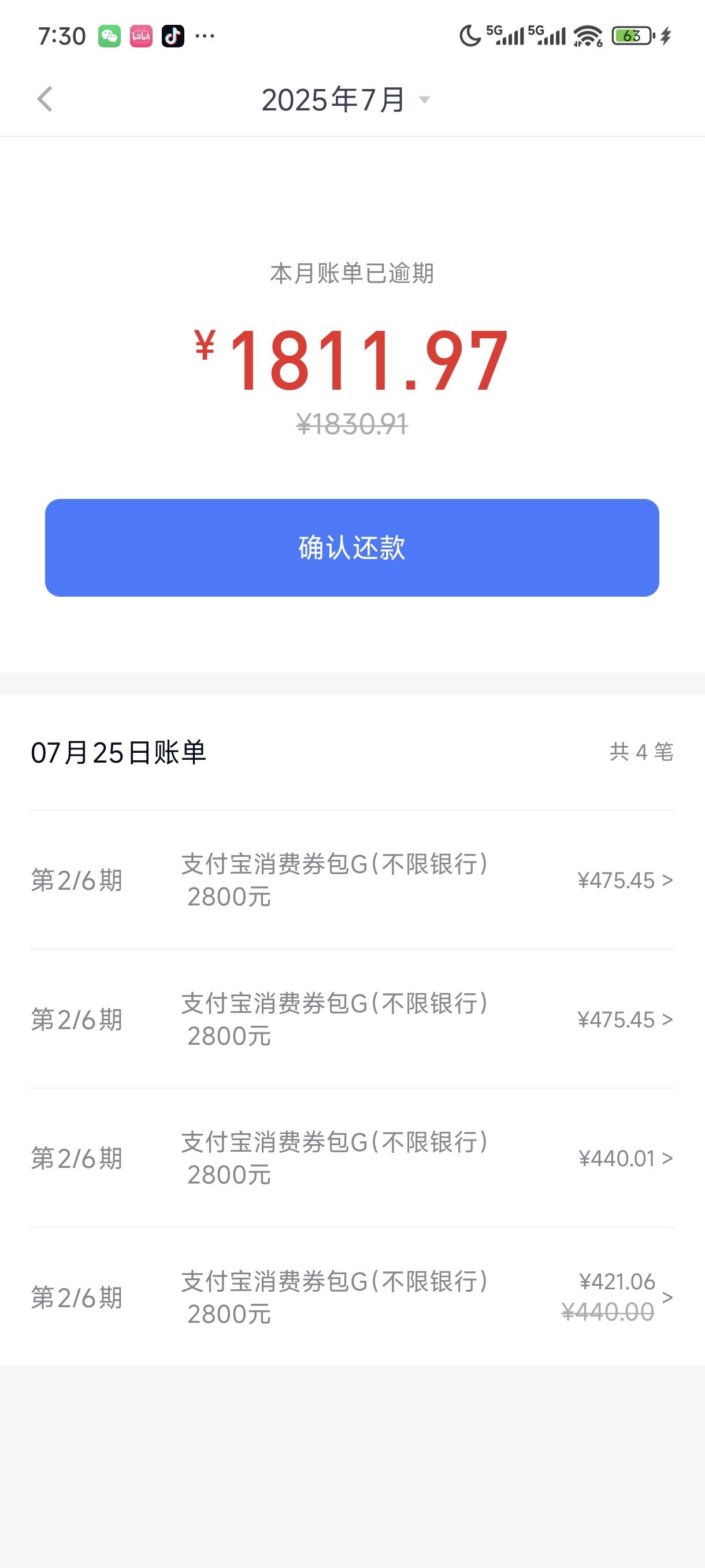This screenshot has width=705, height=1568.
Task: Go back using the top-left arrow
Action: [x=45, y=99]
